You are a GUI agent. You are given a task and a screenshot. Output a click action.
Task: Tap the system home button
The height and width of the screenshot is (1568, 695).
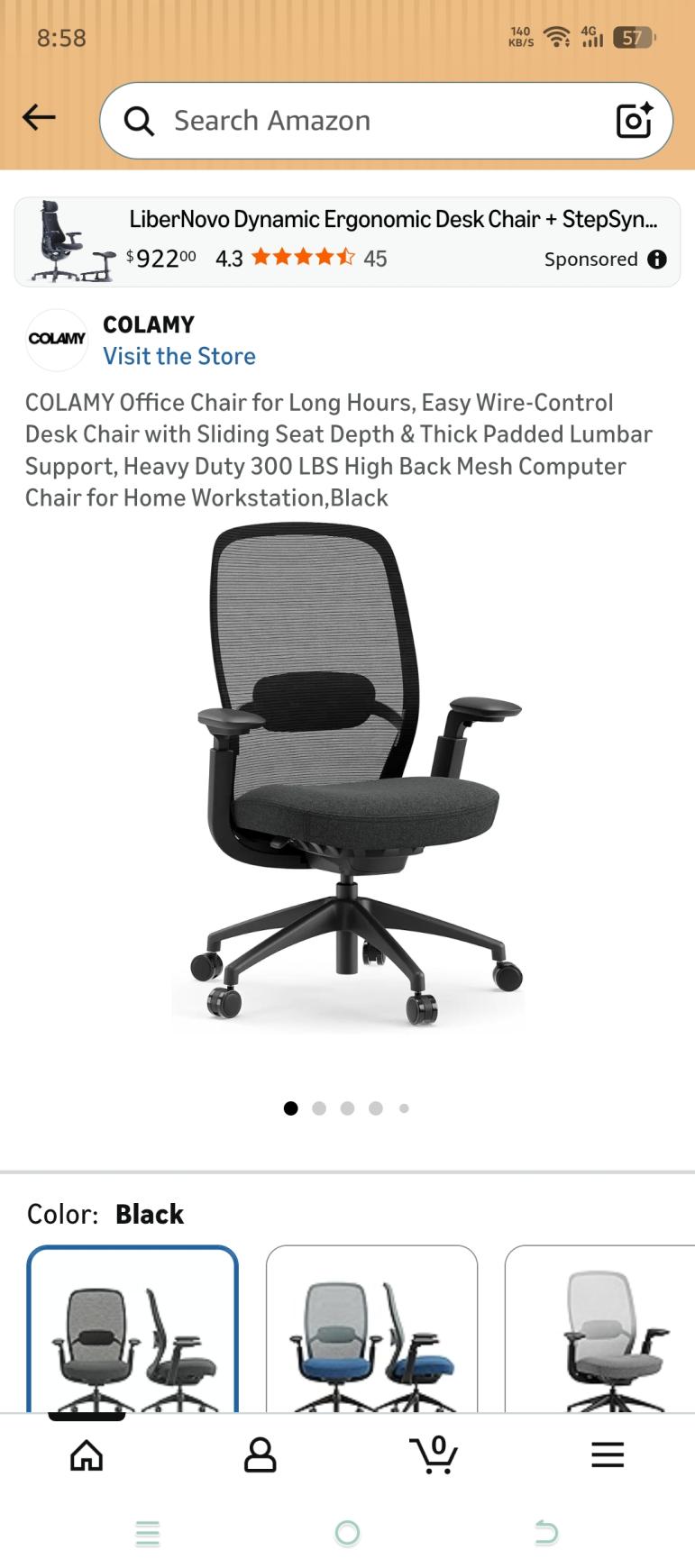[x=347, y=1532]
